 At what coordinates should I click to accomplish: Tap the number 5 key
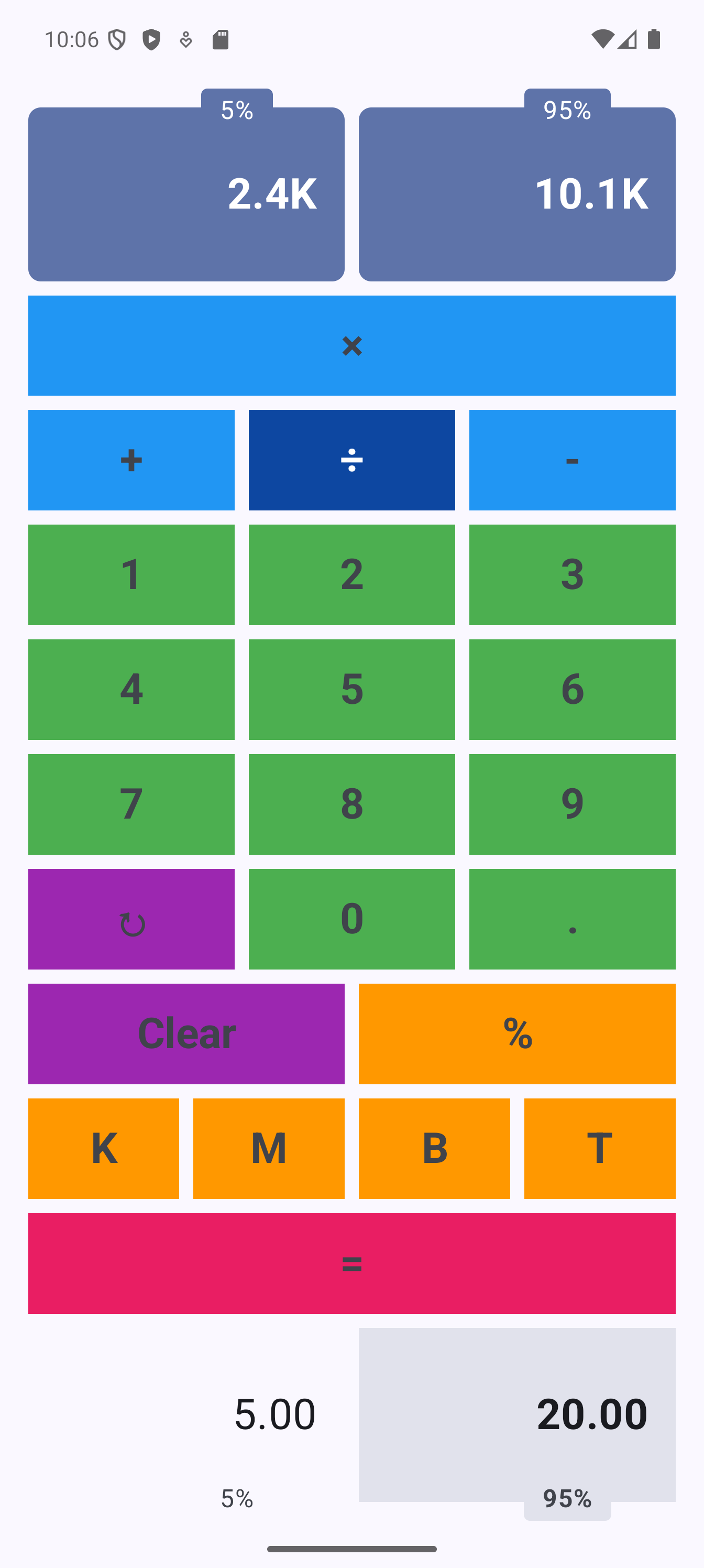pyautogui.click(x=351, y=689)
